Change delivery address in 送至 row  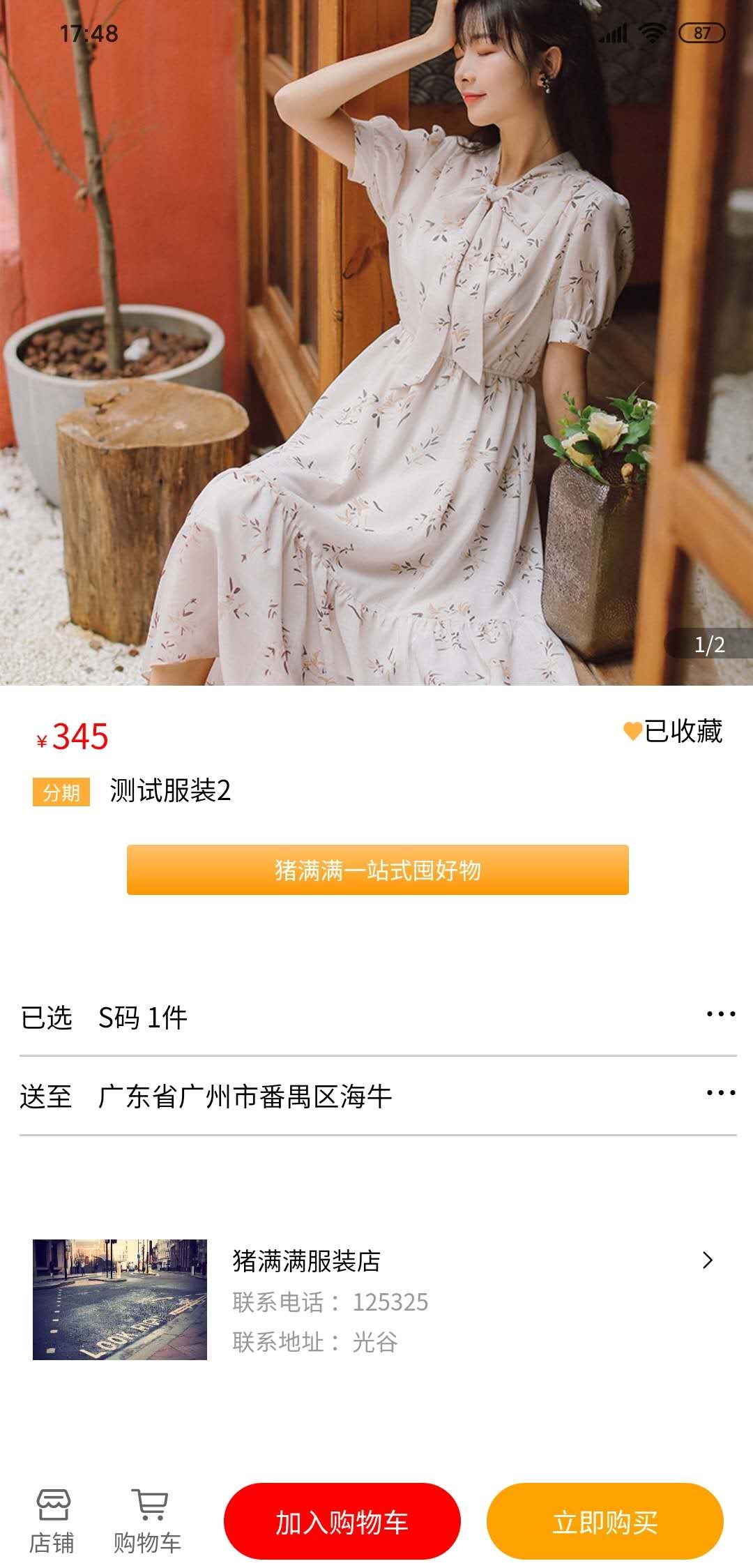(376, 1096)
